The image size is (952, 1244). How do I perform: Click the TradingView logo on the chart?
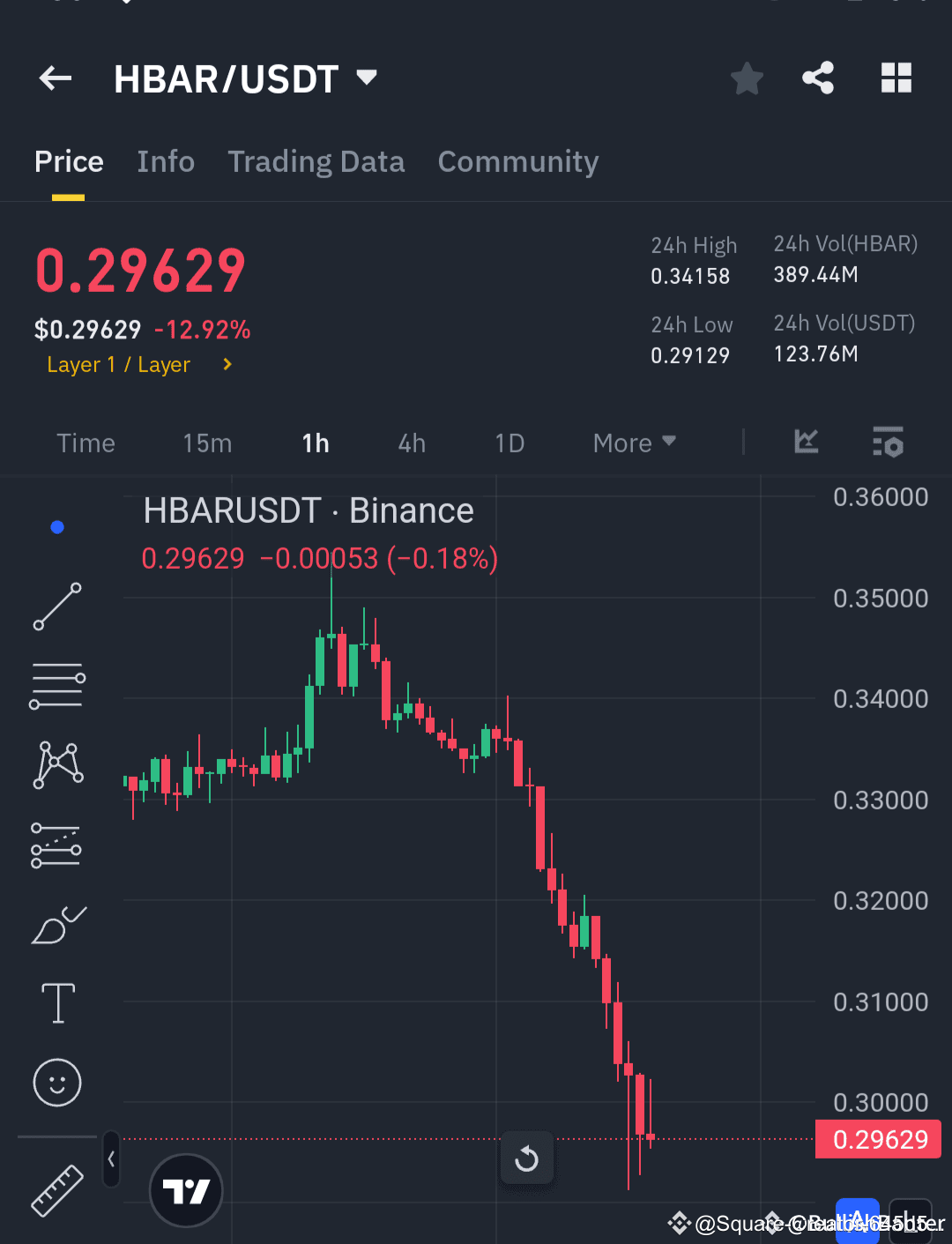[186, 1189]
